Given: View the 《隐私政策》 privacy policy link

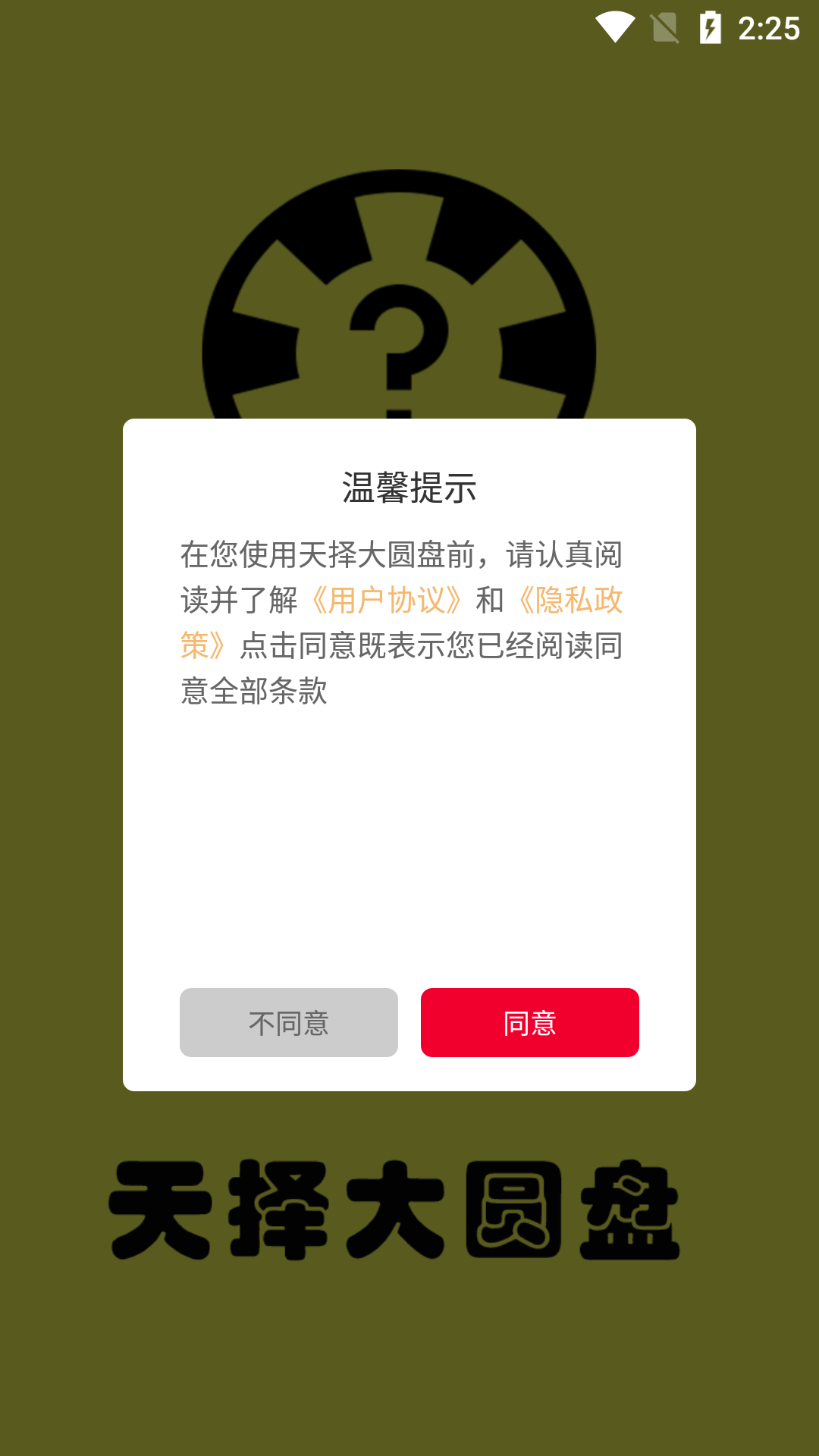Looking at the screenshot, I should click(570, 601).
